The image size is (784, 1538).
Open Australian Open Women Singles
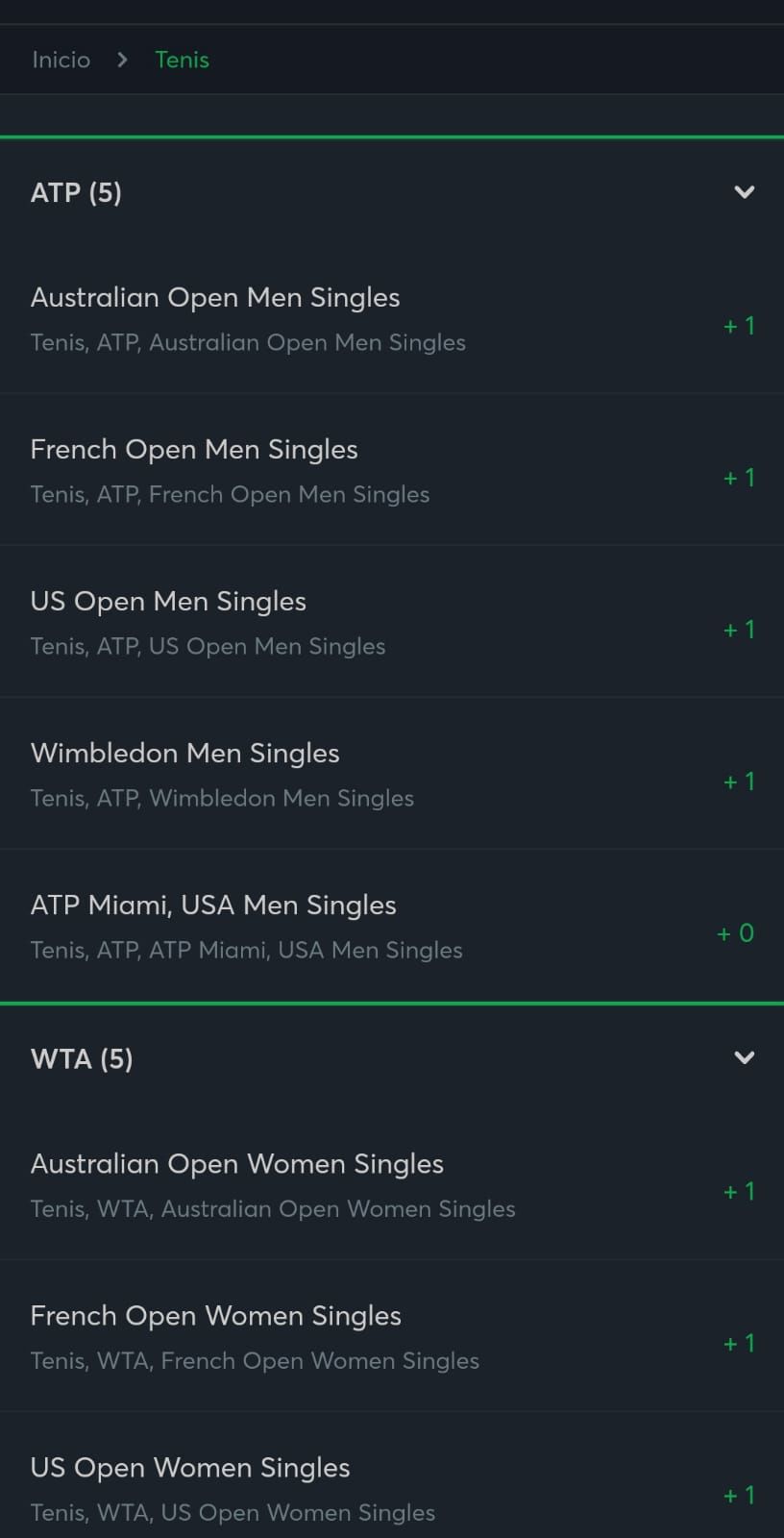(236, 1164)
